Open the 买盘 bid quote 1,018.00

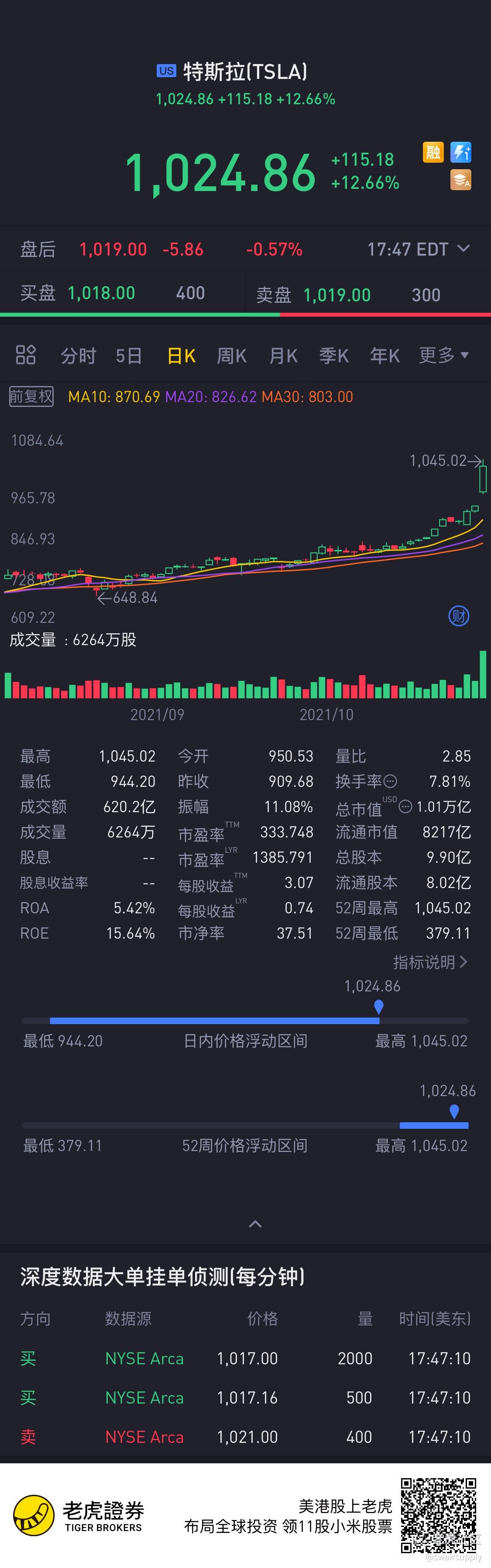102,294
